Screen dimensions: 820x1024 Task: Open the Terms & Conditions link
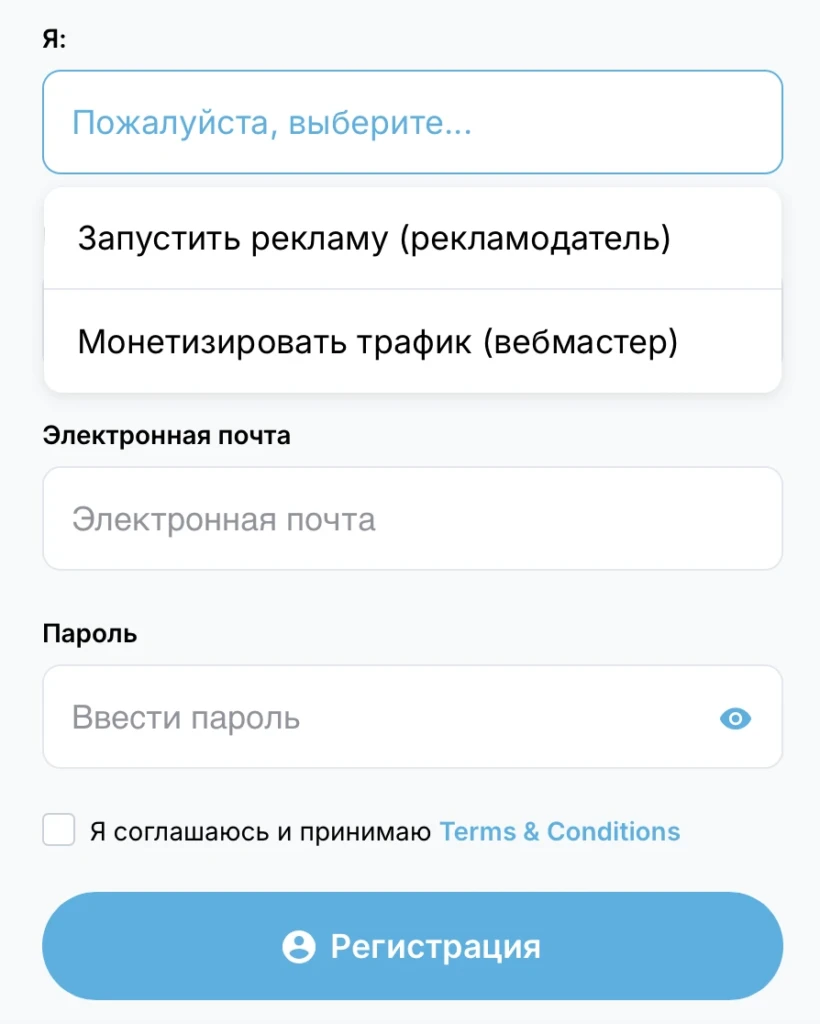[x=560, y=831]
